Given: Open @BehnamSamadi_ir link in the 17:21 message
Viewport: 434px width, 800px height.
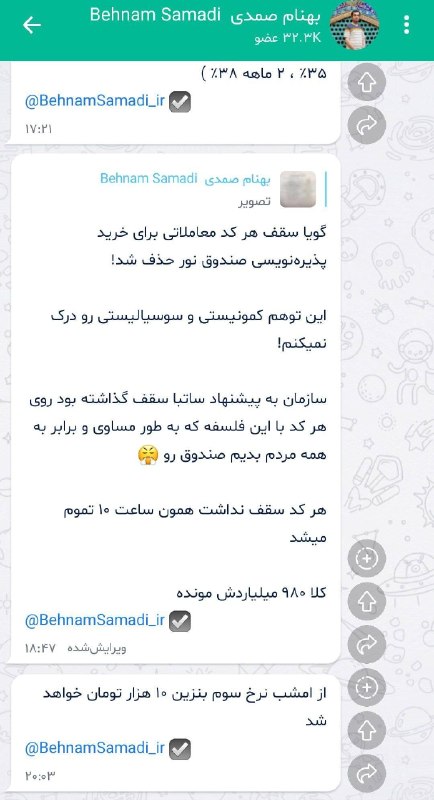Looking at the screenshot, I should (x=94, y=101).
